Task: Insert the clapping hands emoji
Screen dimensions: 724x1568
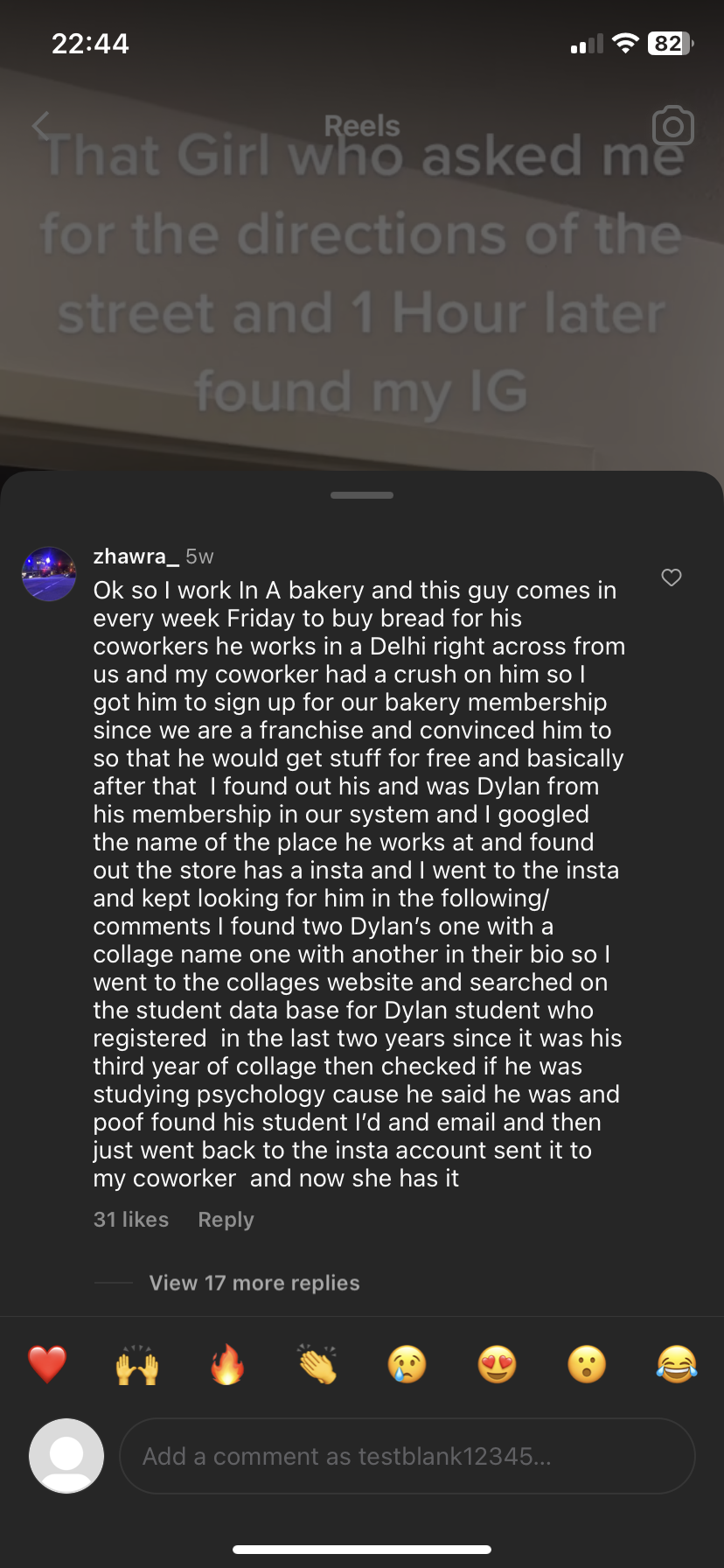Action: 317,1364
